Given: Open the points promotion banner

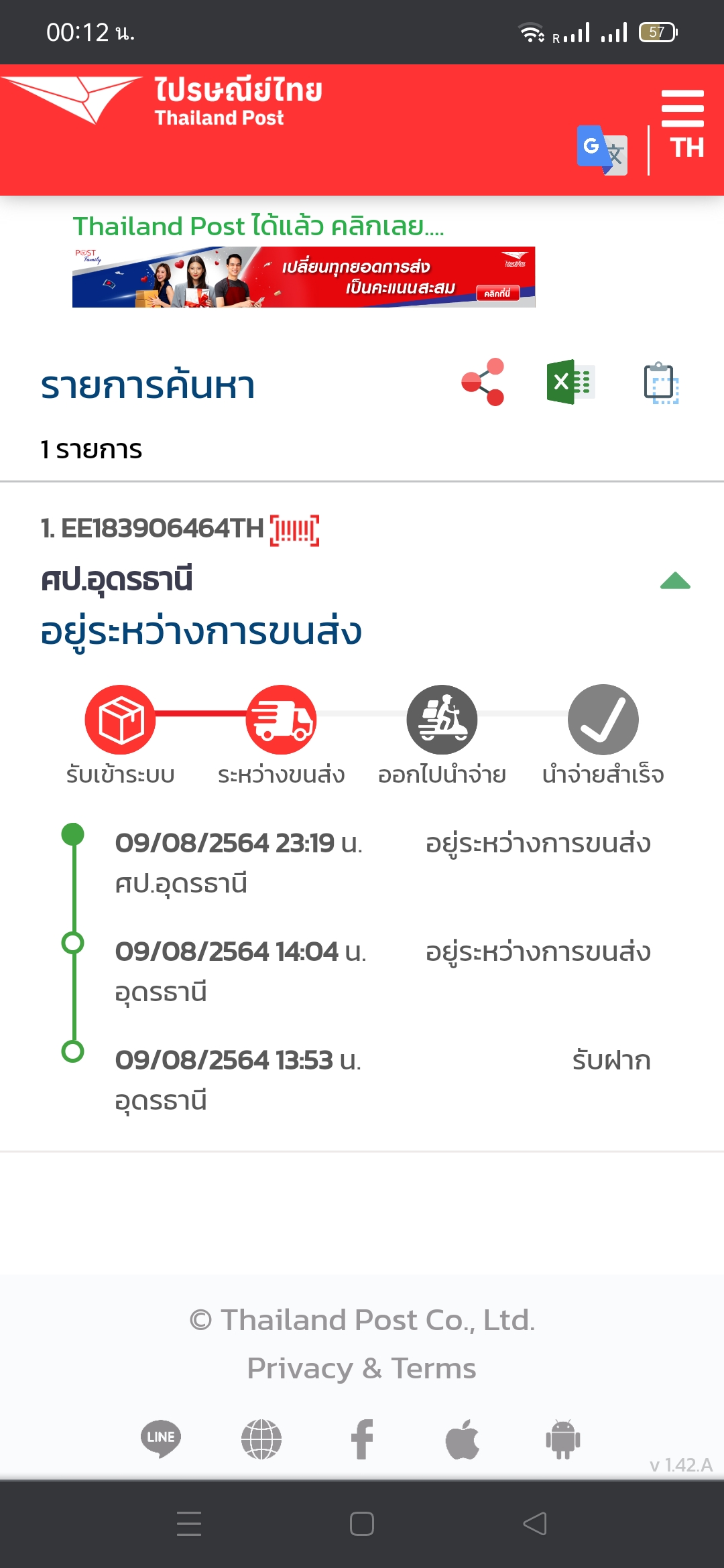Looking at the screenshot, I should point(304,277).
